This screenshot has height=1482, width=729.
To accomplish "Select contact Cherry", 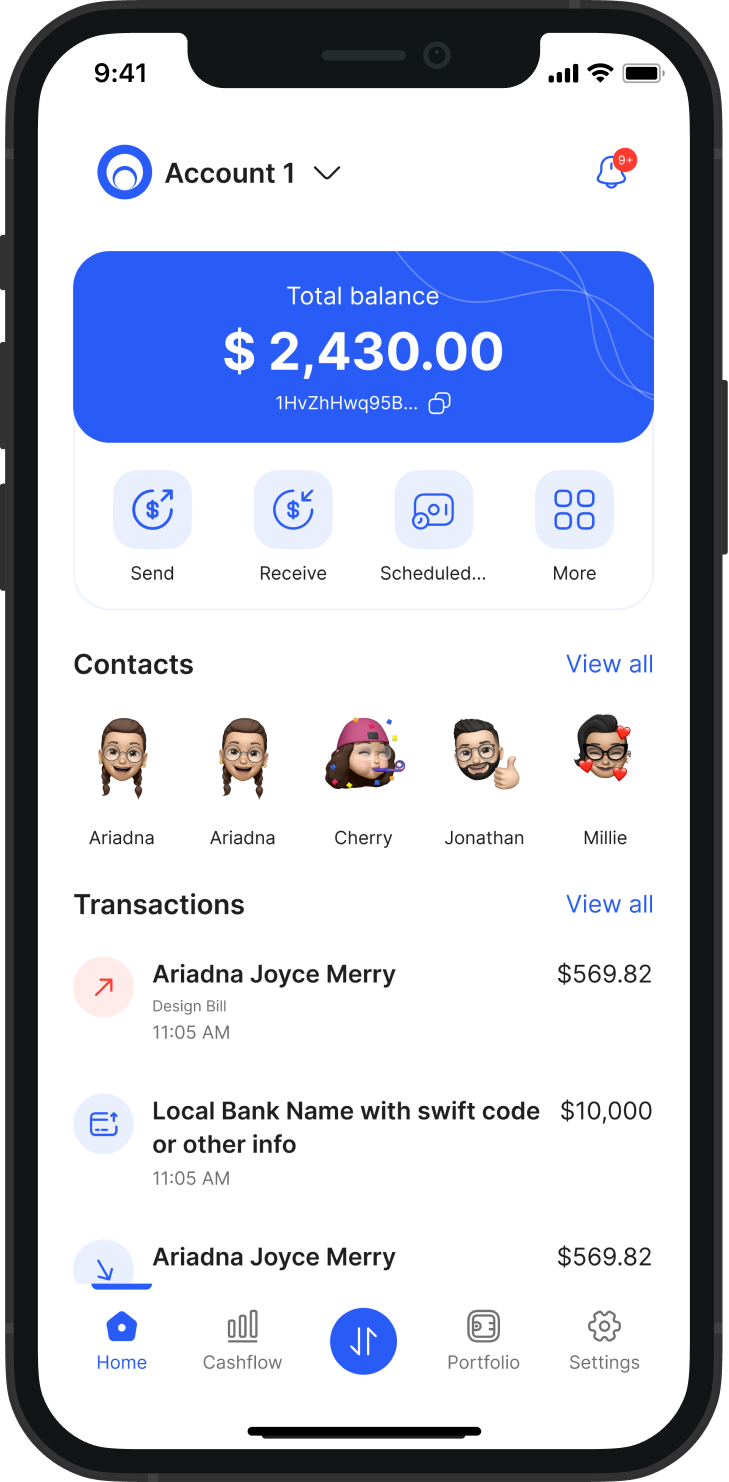I will 363,755.
